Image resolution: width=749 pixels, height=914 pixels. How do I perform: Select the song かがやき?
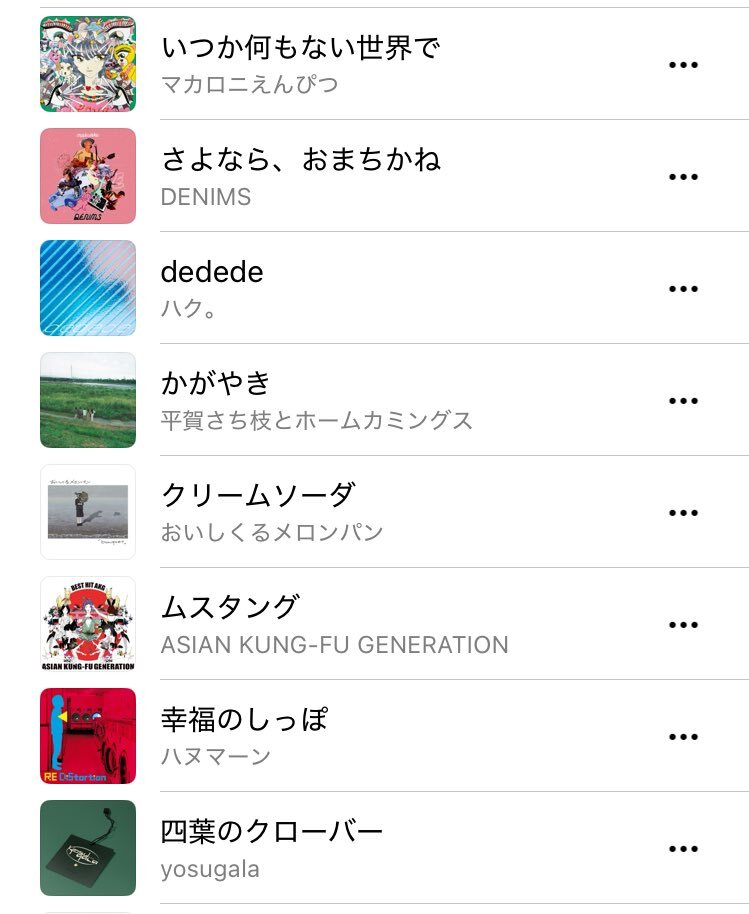pyautogui.click(x=216, y=384)
